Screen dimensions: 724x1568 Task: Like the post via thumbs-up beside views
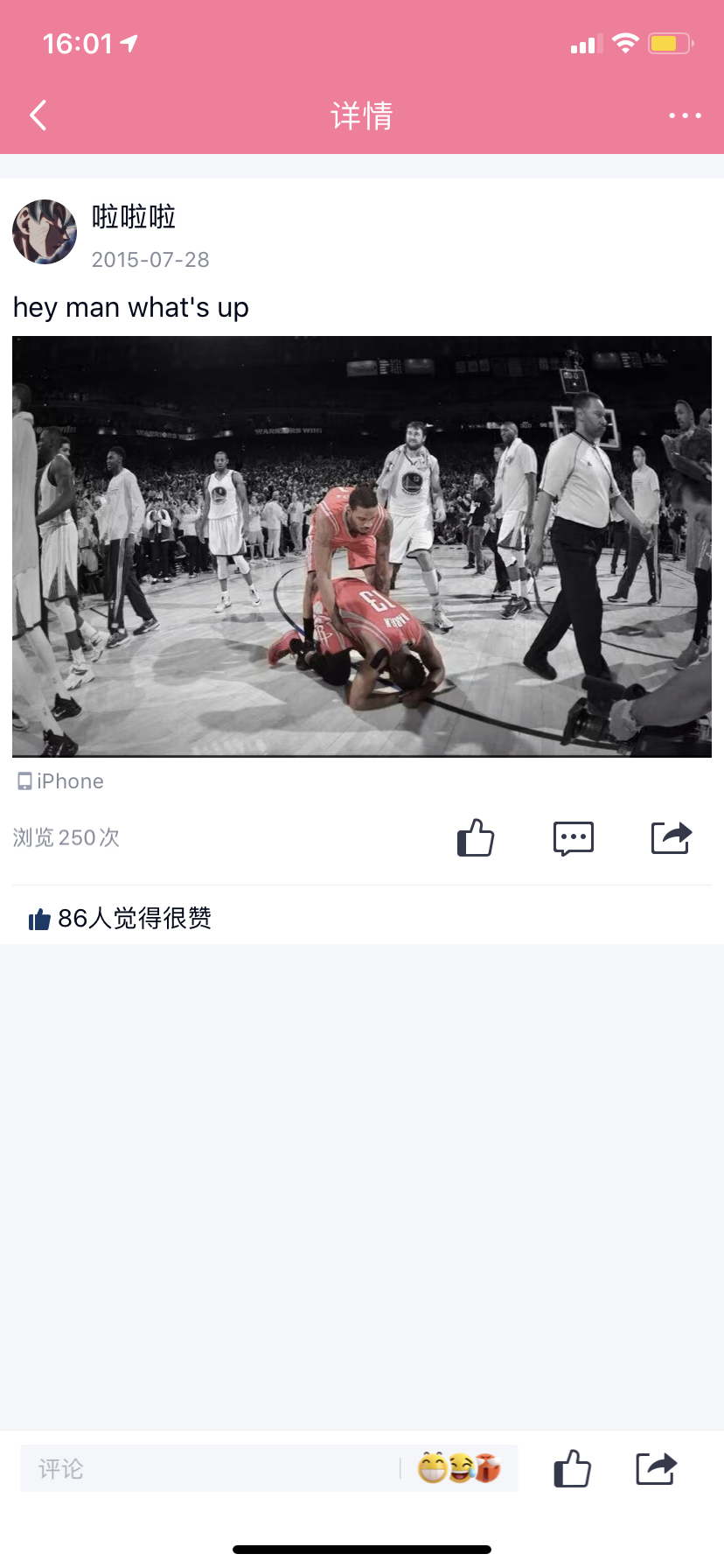coord(476,838)
